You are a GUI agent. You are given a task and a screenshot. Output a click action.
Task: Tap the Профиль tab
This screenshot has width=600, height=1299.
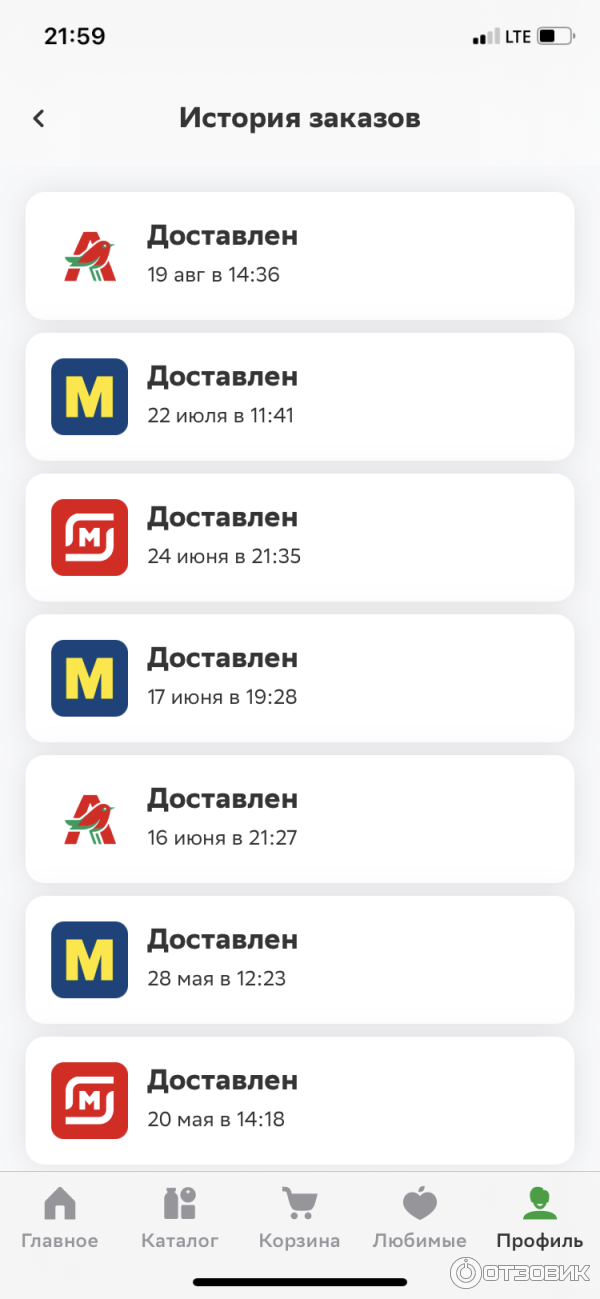coord(539,1218)
